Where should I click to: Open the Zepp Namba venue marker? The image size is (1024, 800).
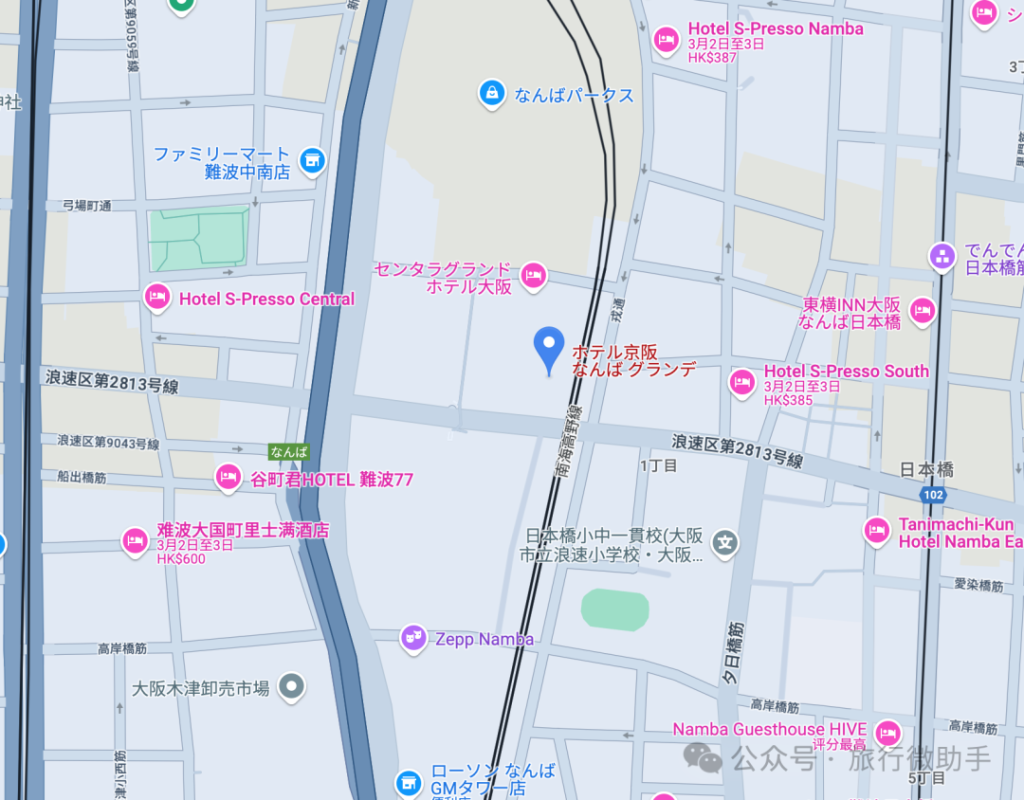coord(413,638)
